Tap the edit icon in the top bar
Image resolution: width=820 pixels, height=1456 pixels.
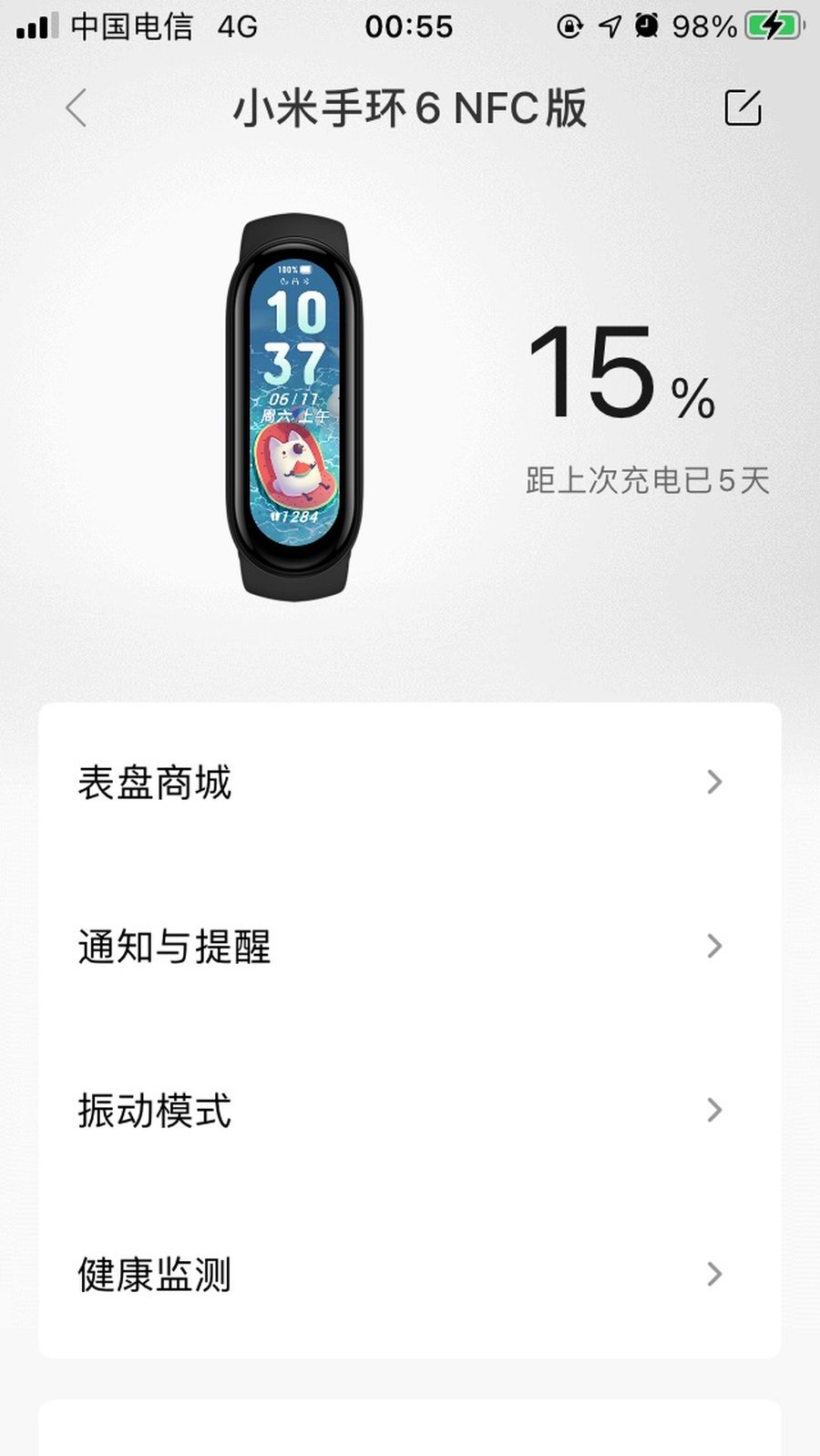click(x=742, y=108)
